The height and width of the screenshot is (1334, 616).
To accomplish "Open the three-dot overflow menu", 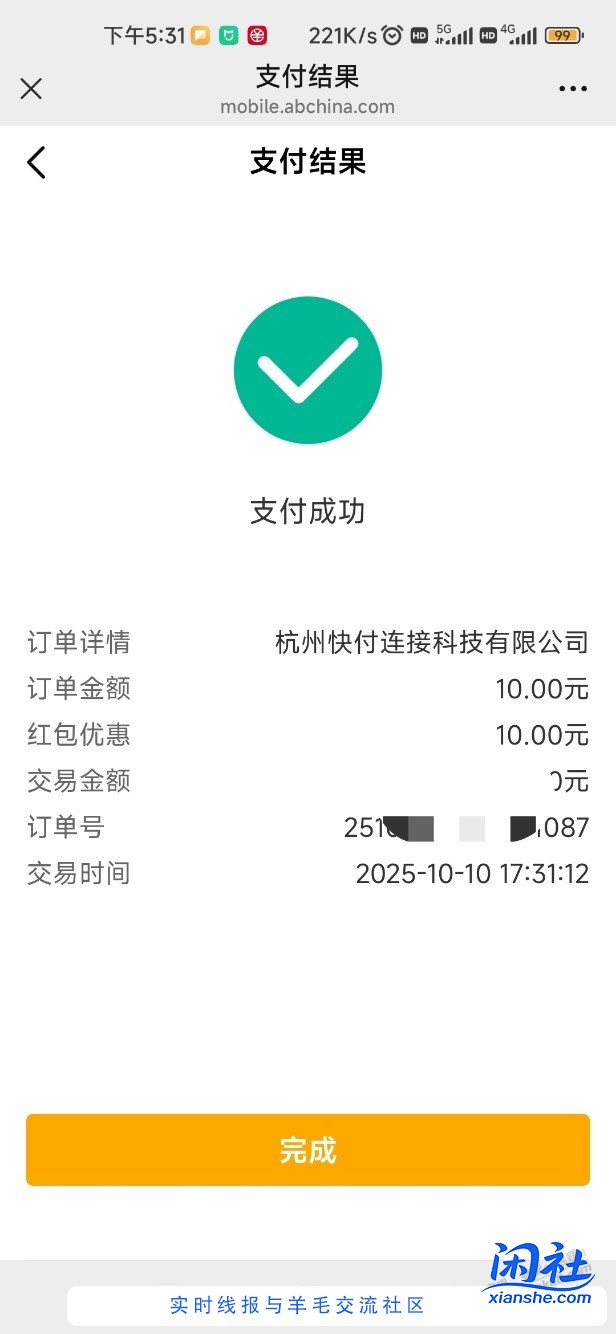I will click(573, 89).
